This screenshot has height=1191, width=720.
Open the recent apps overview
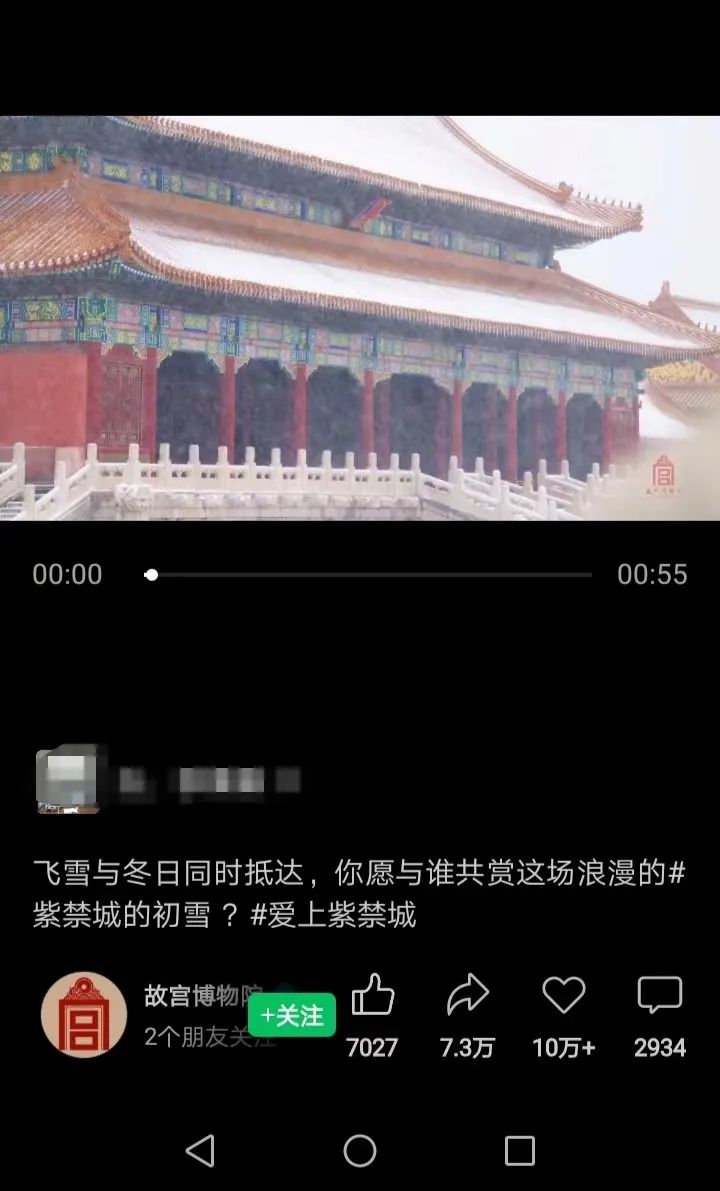[x=519, y=1151]
